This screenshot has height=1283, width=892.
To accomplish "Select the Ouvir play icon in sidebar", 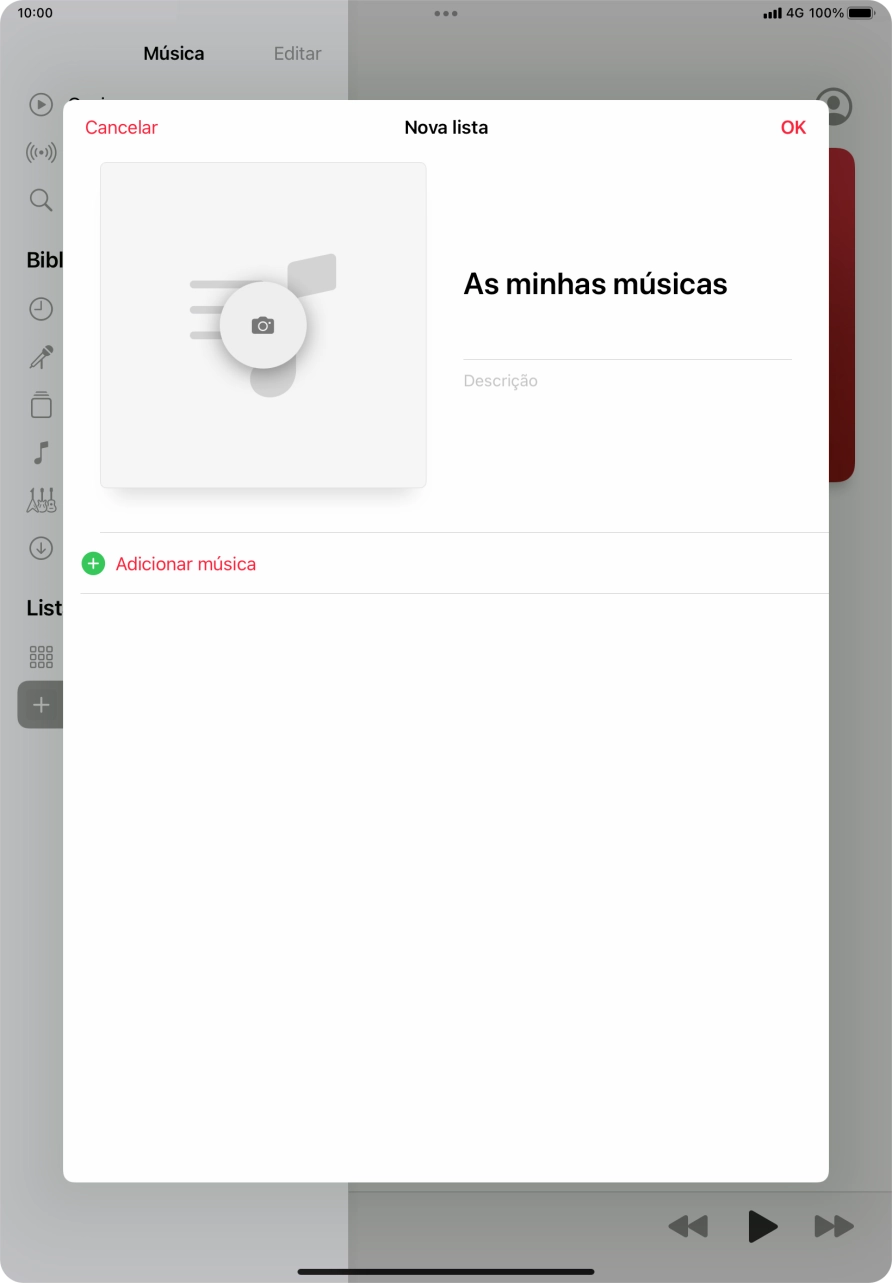I will 40,104.
